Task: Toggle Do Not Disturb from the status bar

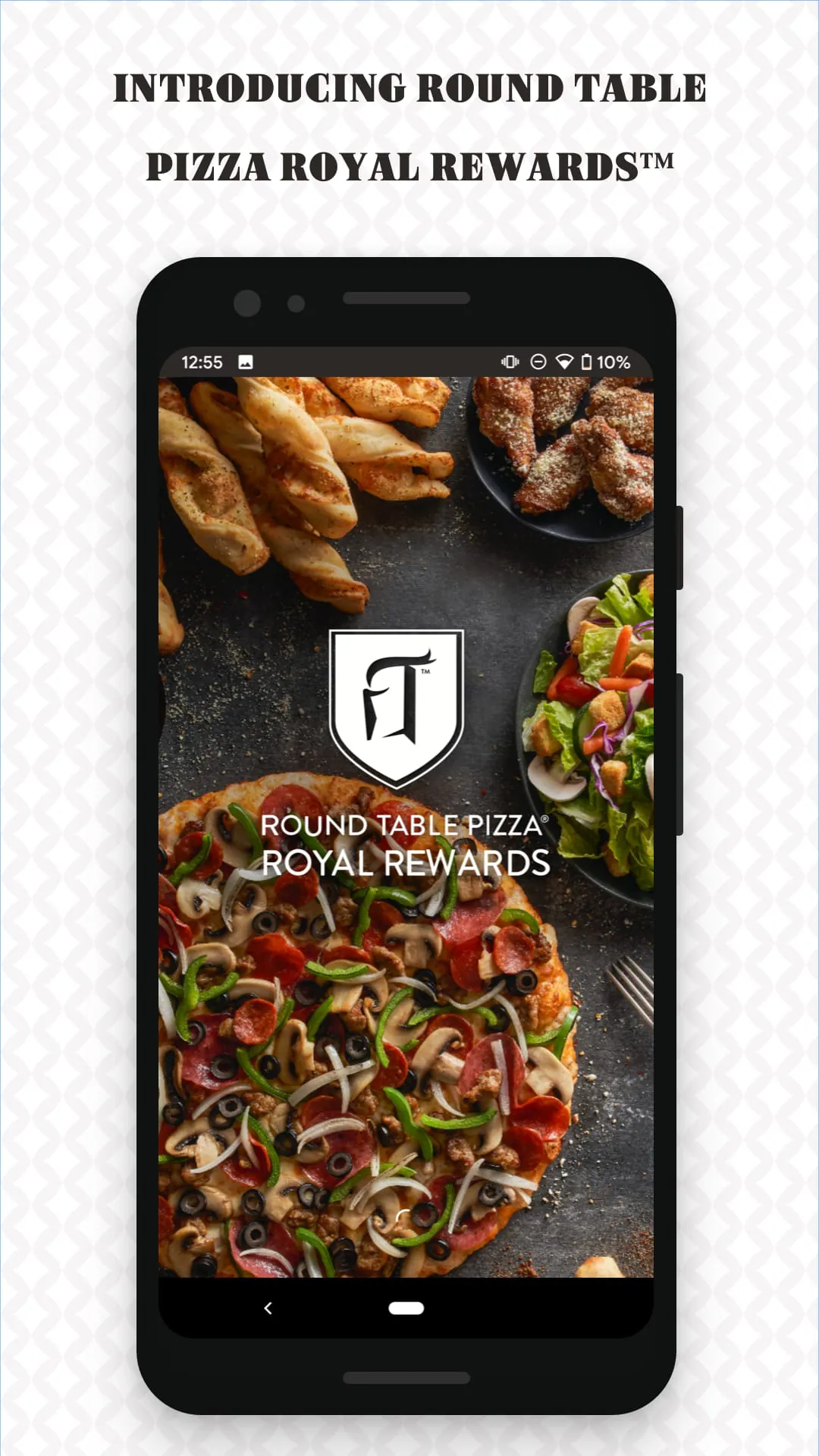Action: tap(537, 362)
